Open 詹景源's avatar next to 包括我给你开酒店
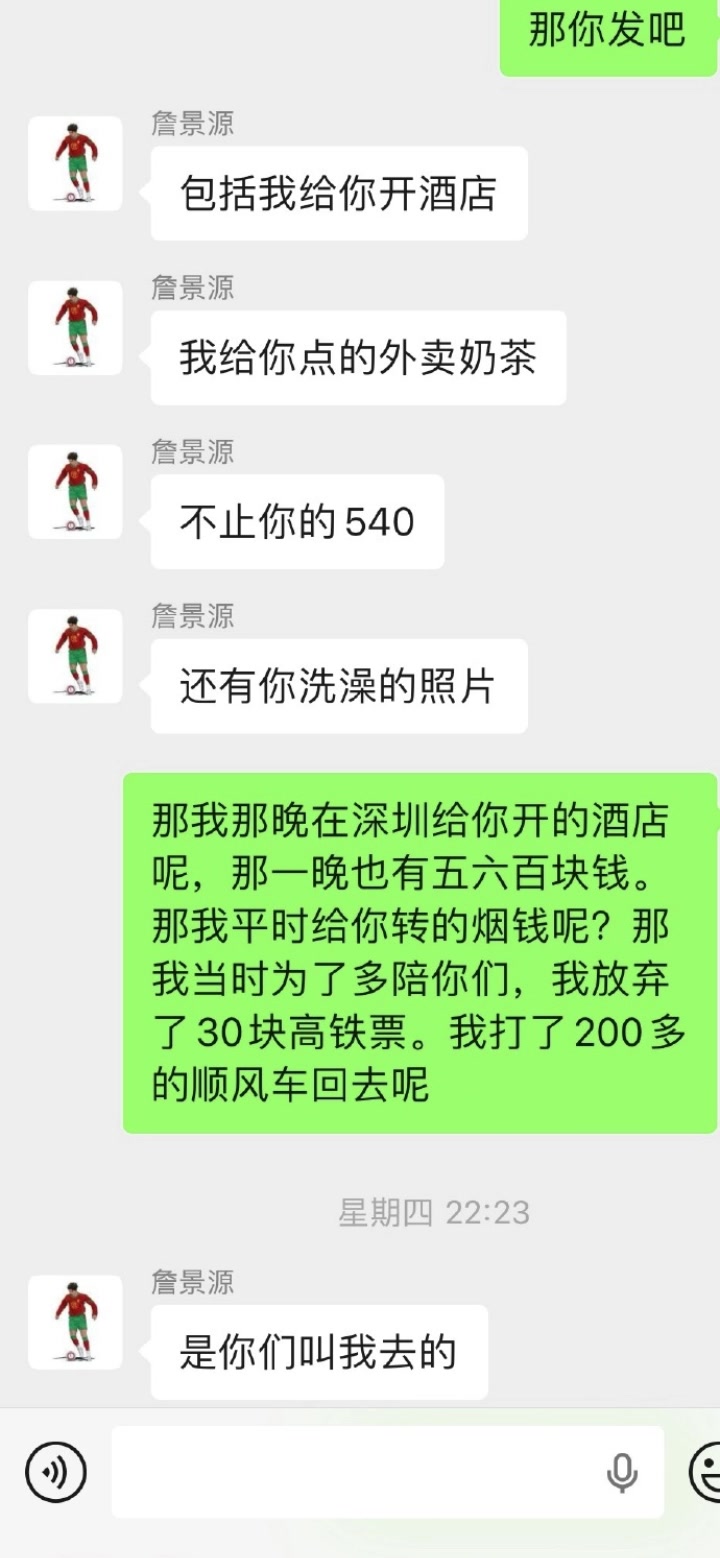 point(75,163)
